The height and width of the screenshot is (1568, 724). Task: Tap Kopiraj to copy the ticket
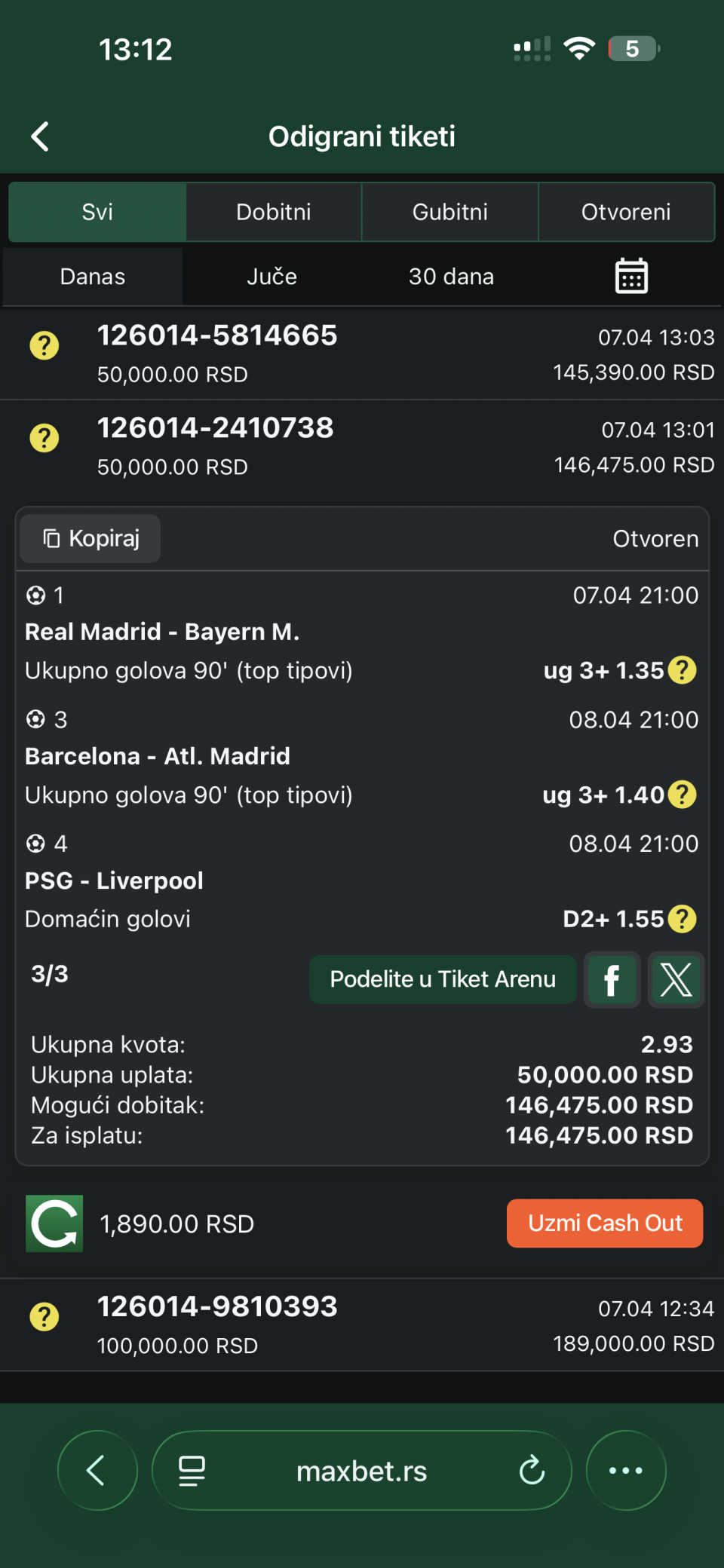pyautogui.click(x=90, y=538)
